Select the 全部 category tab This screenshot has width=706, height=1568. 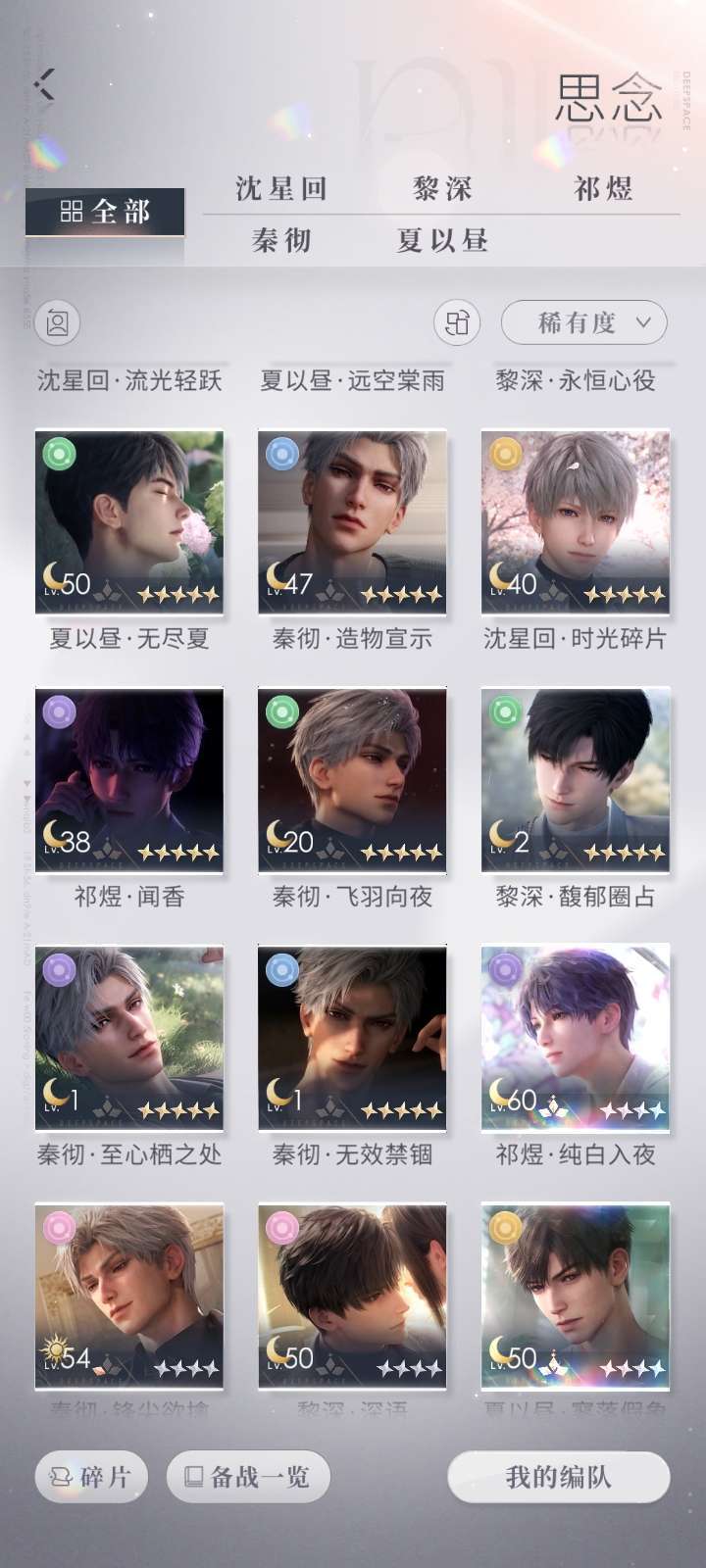click(105, 212)
